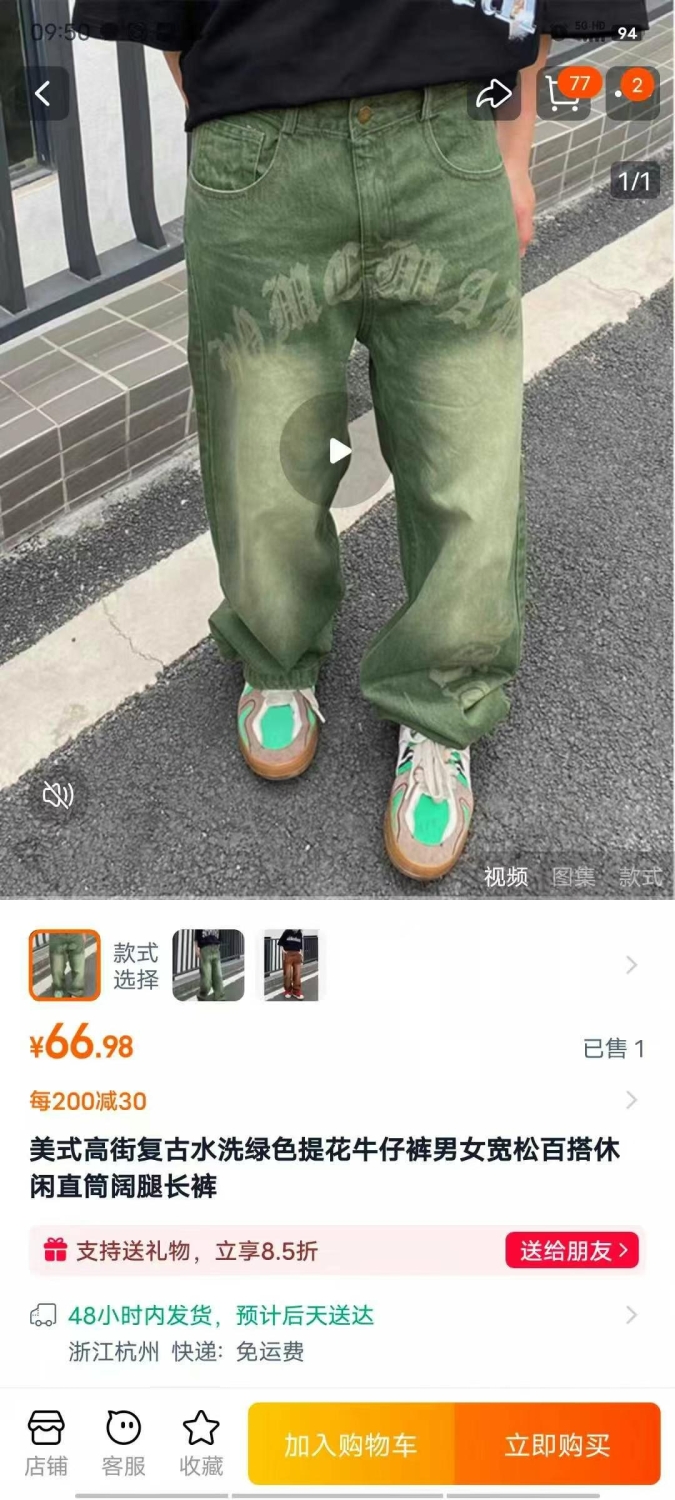675x1500 pixels.
Task: Switch to the 款式 tab
Action: tap(640, 877)
